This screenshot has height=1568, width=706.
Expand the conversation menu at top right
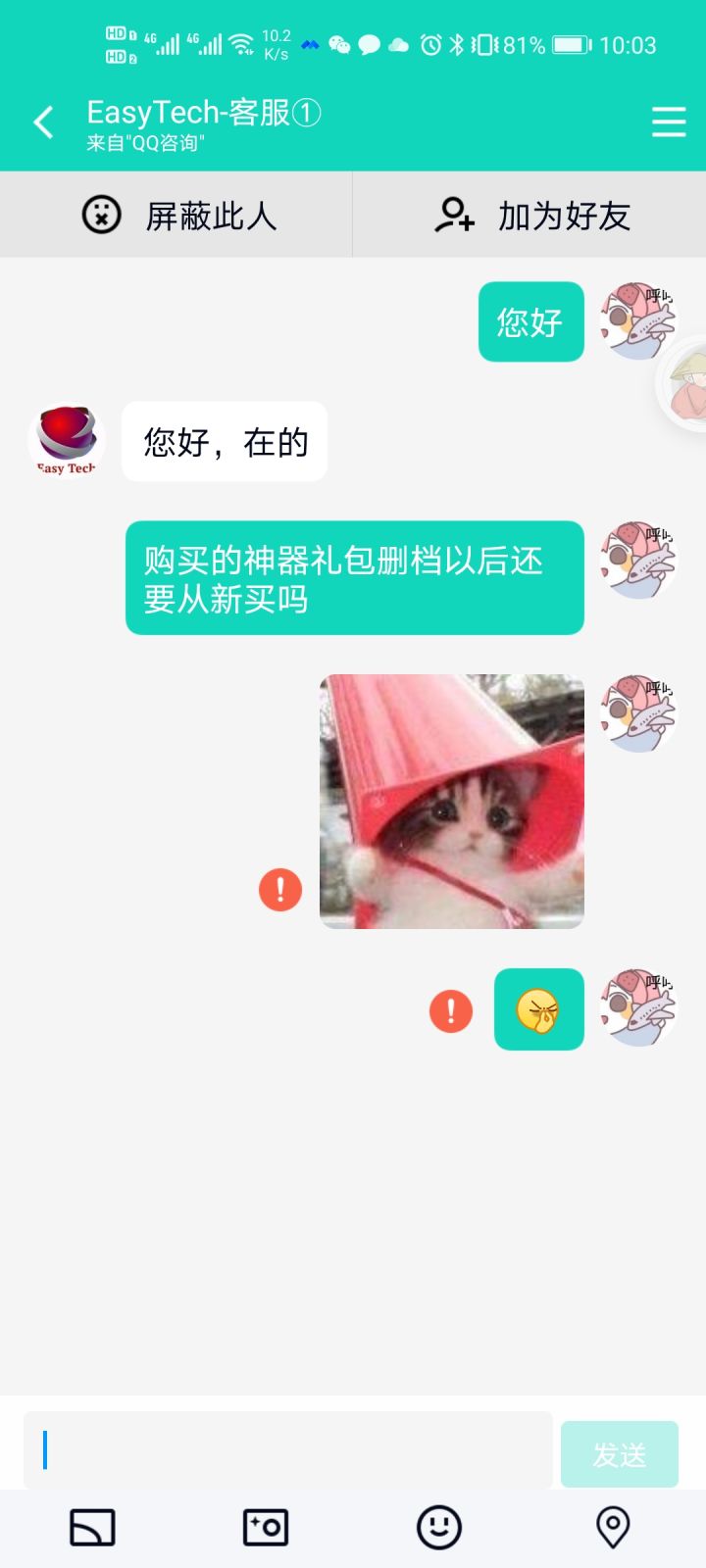coord(669,122)
